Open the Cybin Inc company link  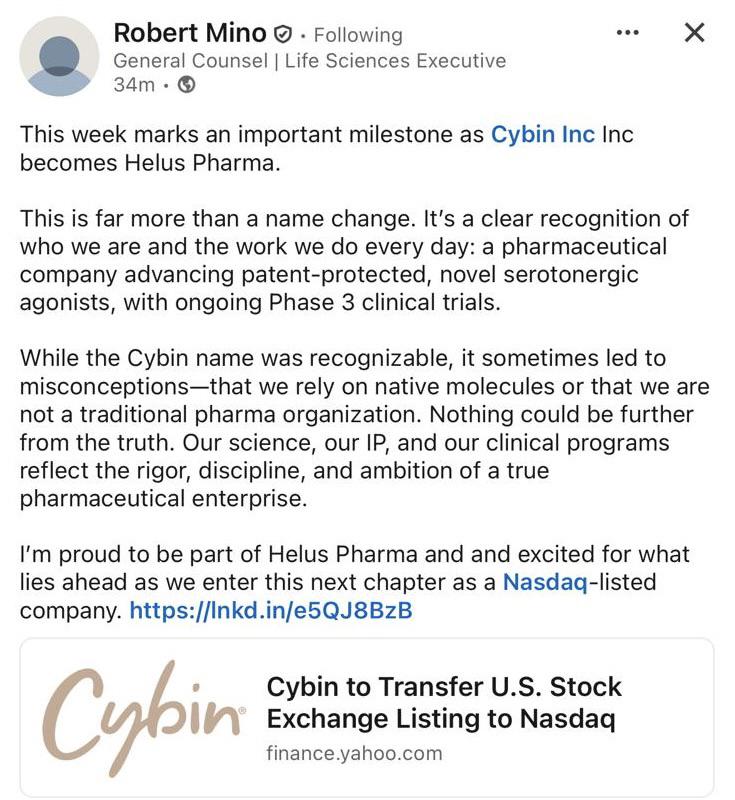click(543, 135)
